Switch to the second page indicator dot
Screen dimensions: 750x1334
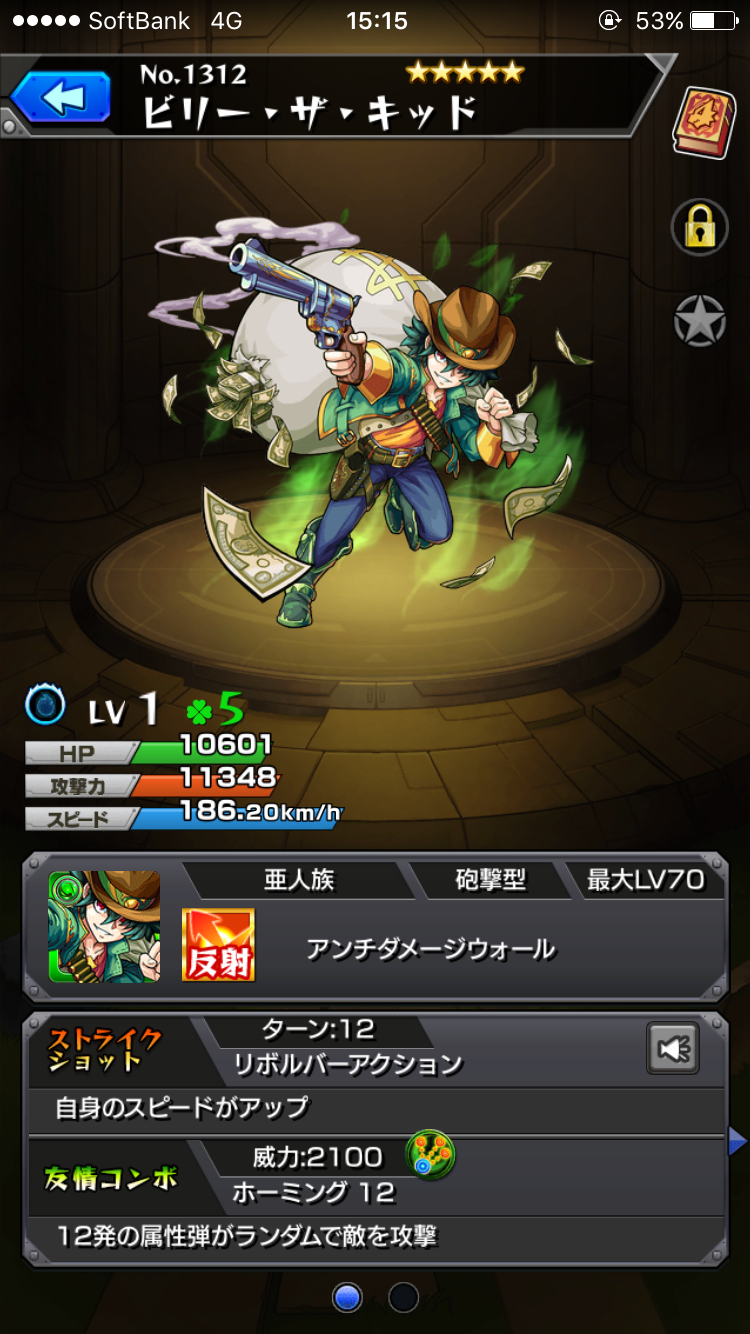pyautogui.click(x=403, y=1297)
